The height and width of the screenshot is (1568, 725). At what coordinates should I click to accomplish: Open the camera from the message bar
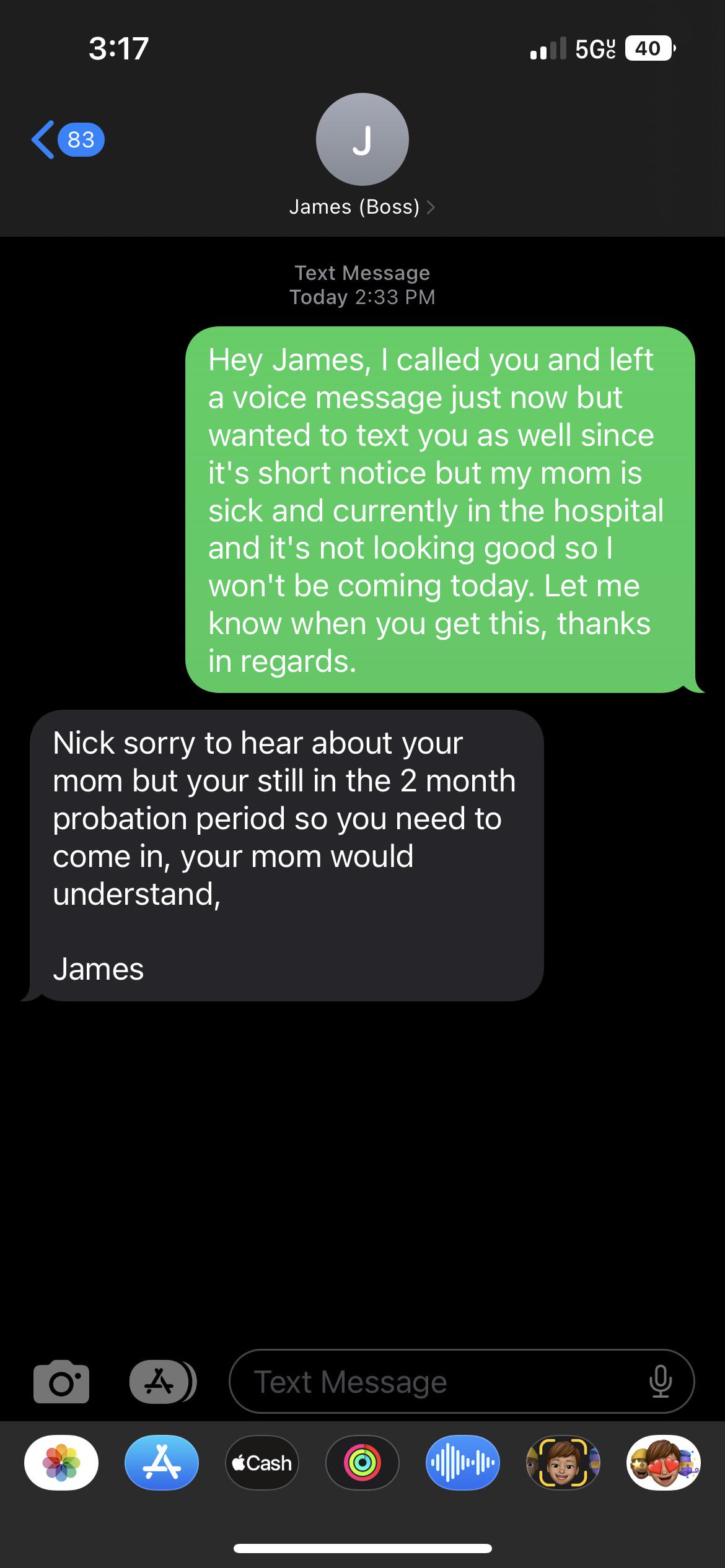pyautogui.click(x=61, y=1380)
